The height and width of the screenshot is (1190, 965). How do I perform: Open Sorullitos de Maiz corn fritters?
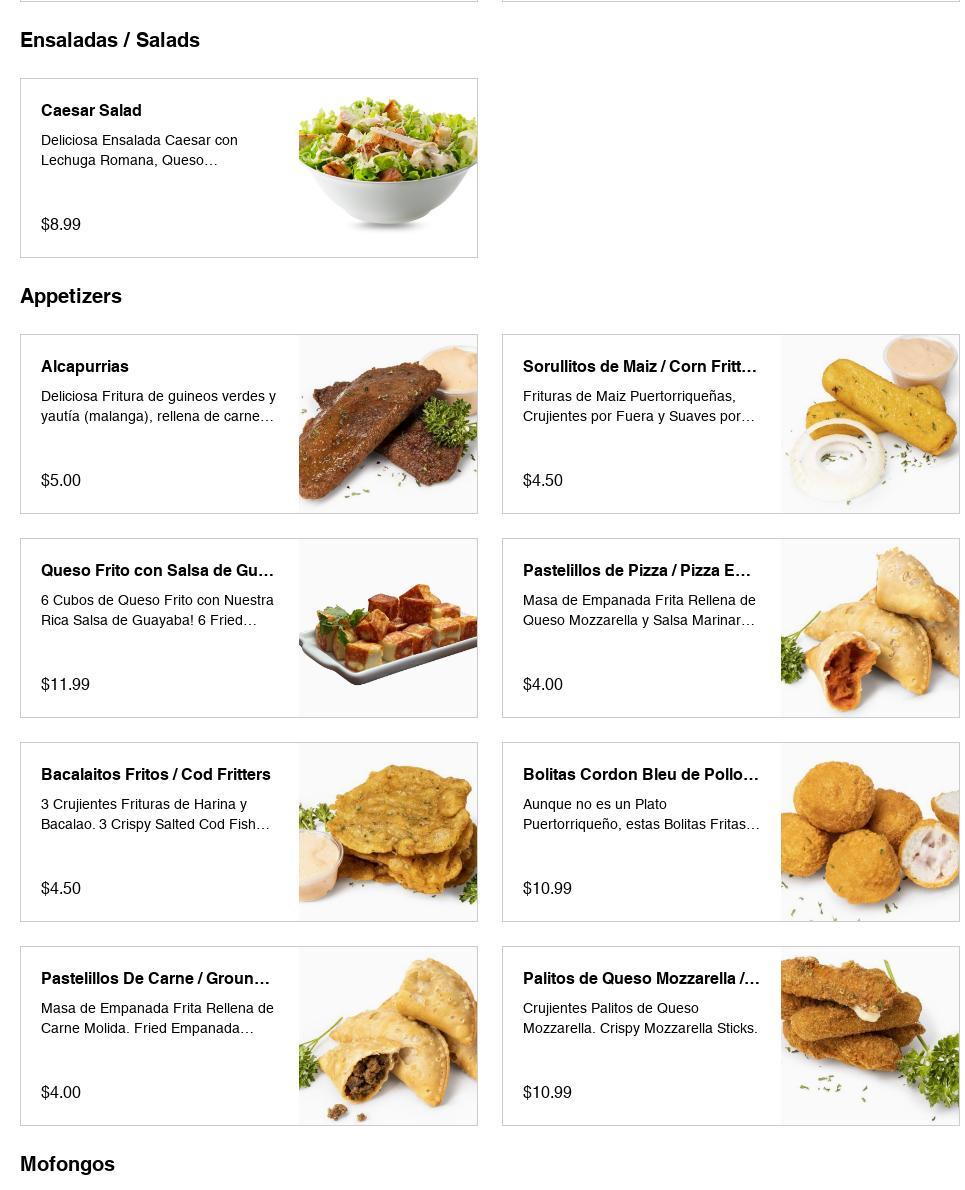[730, 424]
